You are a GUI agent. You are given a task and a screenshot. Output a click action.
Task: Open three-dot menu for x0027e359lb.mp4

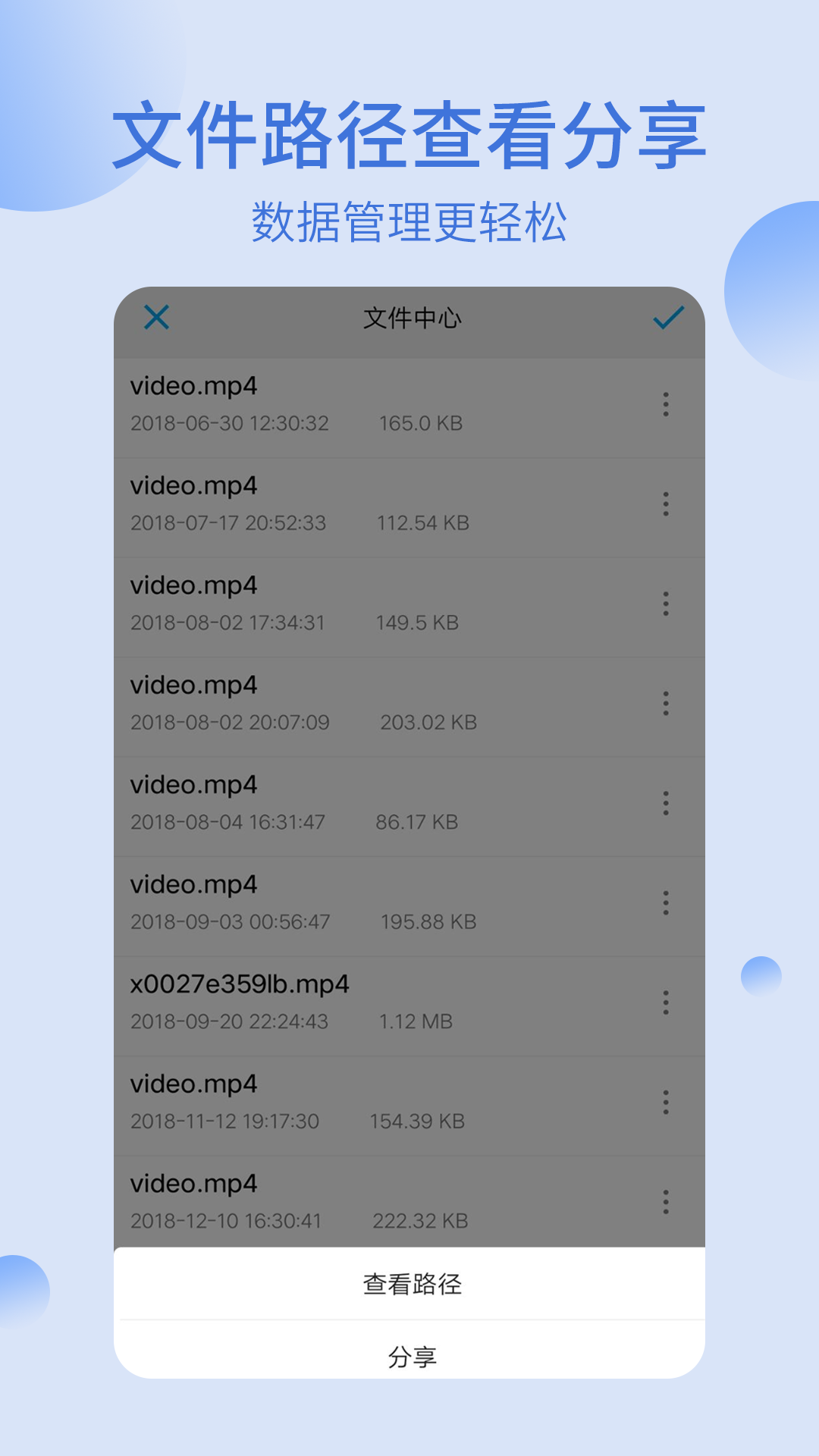click(665, 1003)
